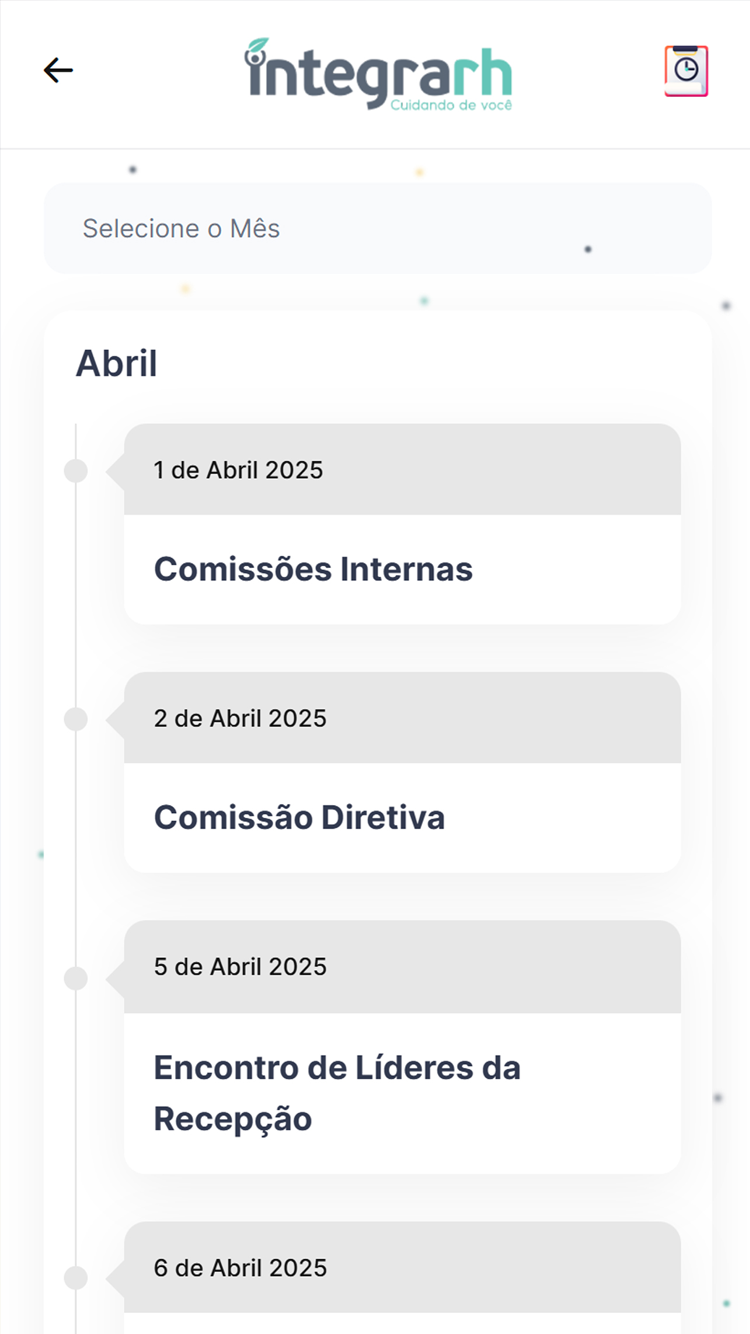750x1334 pixels.
Task: Open the clock clipboard icon
Action: (686, 71)
